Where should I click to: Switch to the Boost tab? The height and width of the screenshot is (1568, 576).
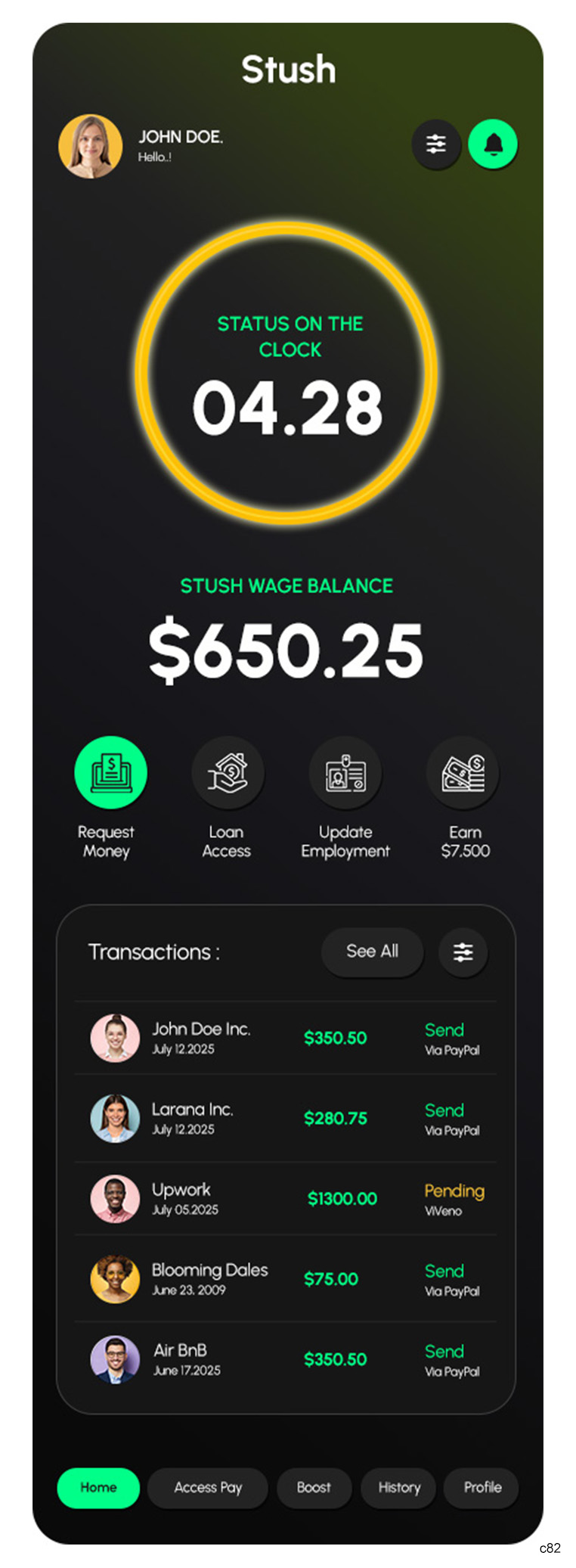point(314,1487)
